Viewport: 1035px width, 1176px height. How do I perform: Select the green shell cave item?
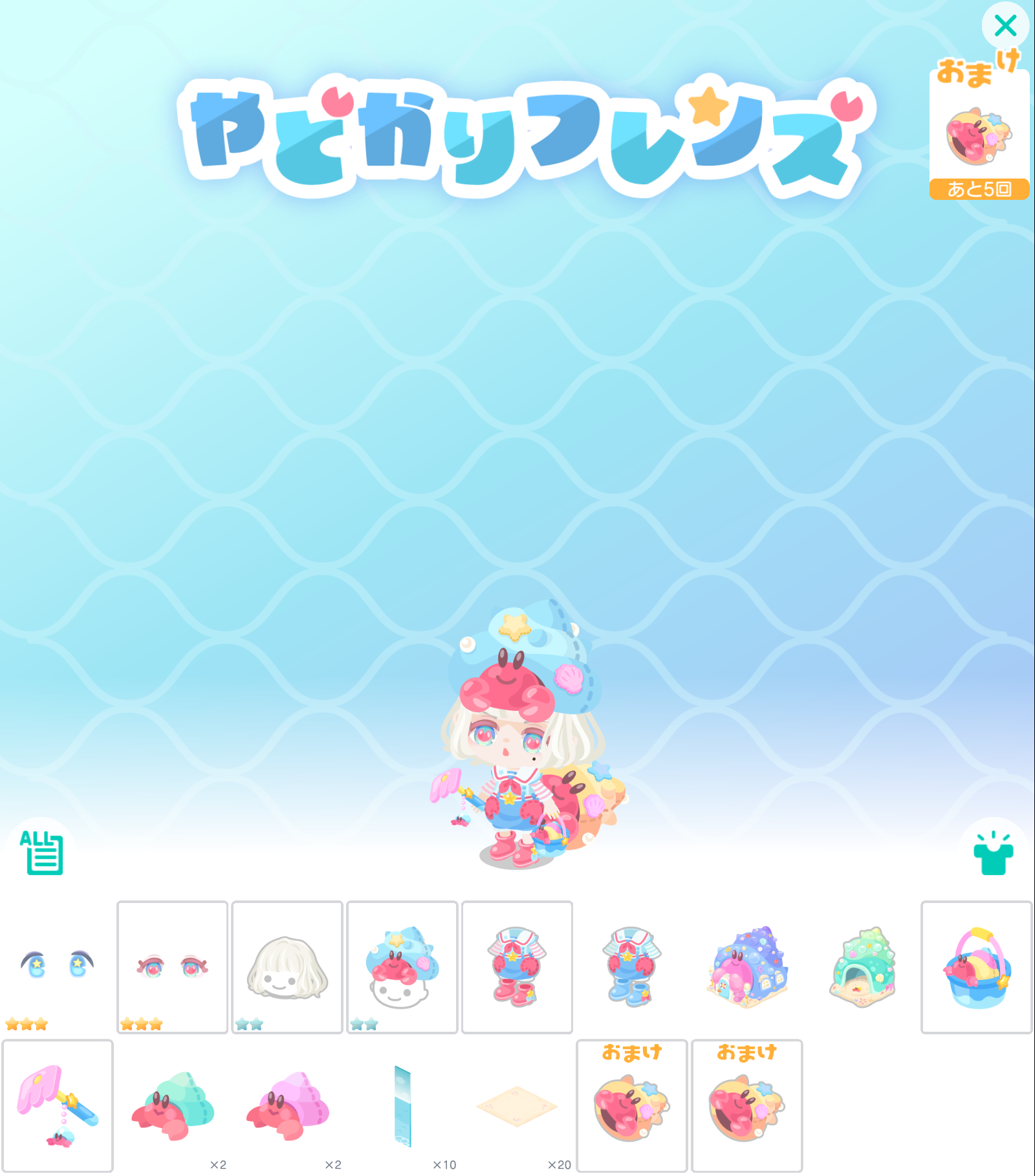[x=862, y=966]
